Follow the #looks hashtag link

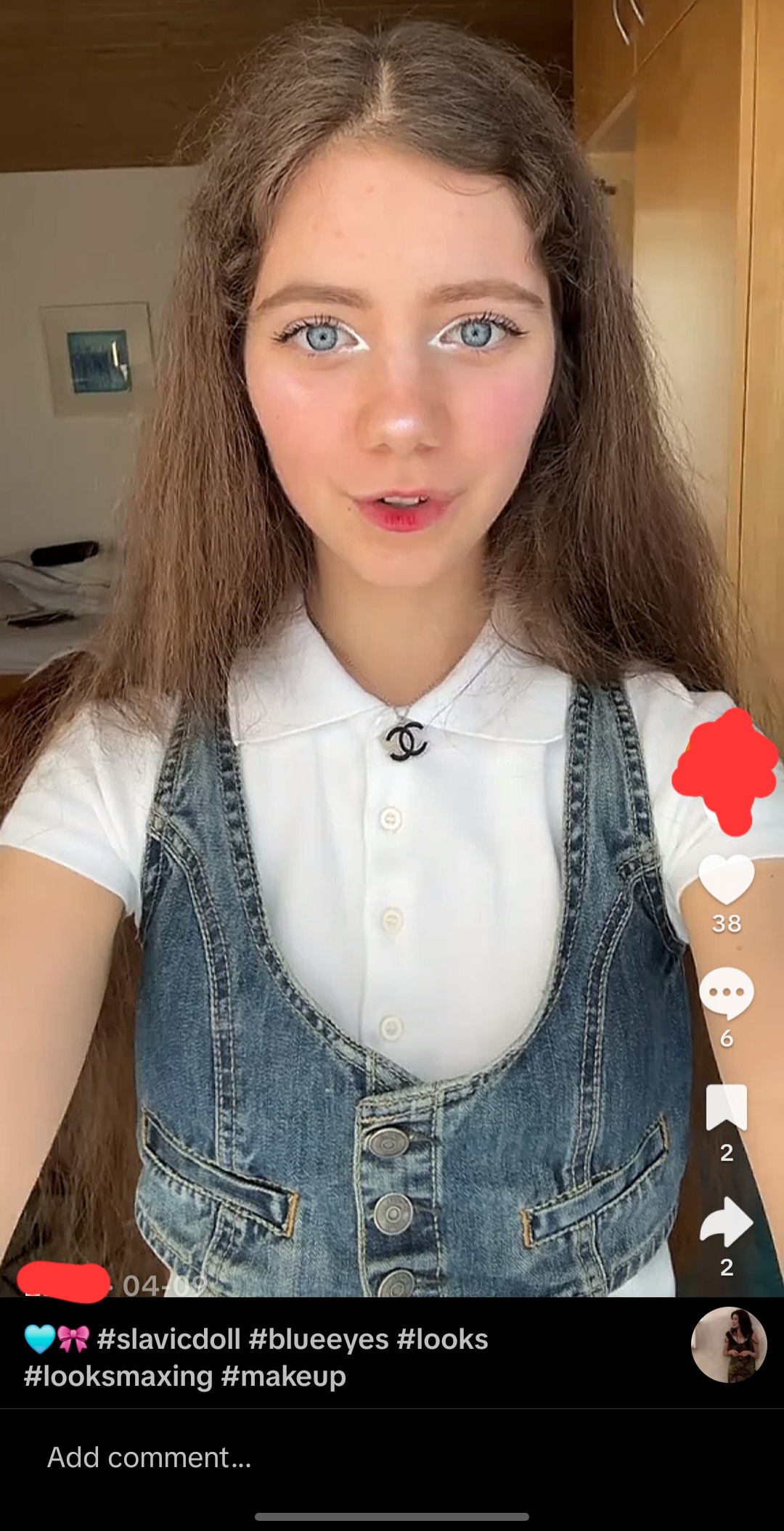click(x=443, y=1339)
